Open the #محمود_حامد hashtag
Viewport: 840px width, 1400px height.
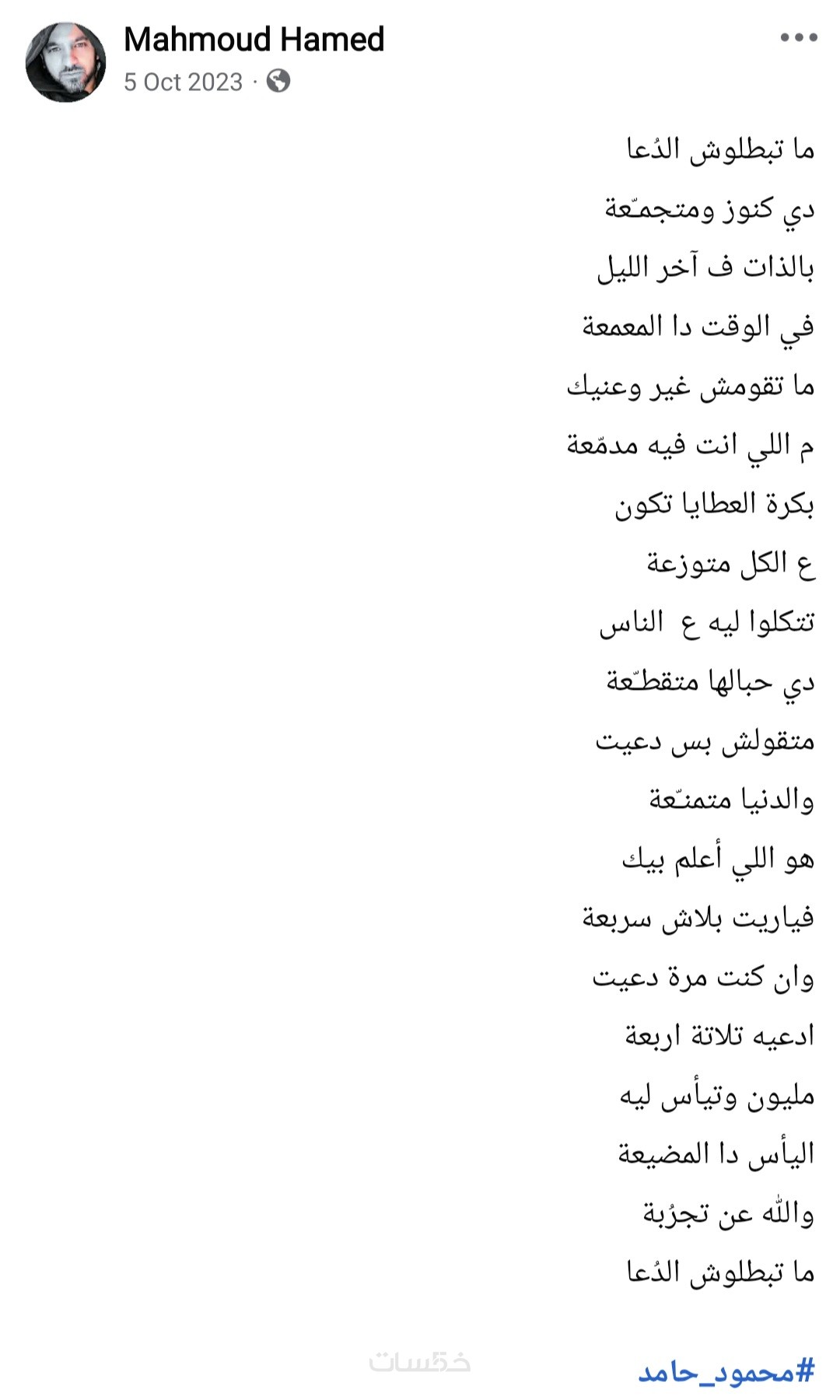[726, 1371]
